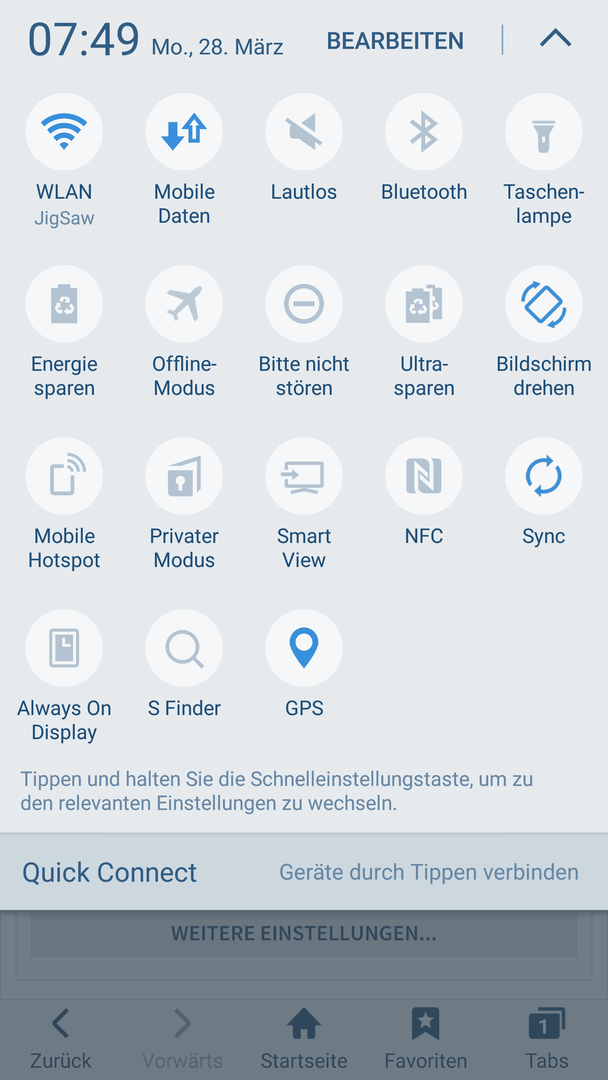Toggle Sync off
Screen dimensions: 608x1080
click(543, 476)
